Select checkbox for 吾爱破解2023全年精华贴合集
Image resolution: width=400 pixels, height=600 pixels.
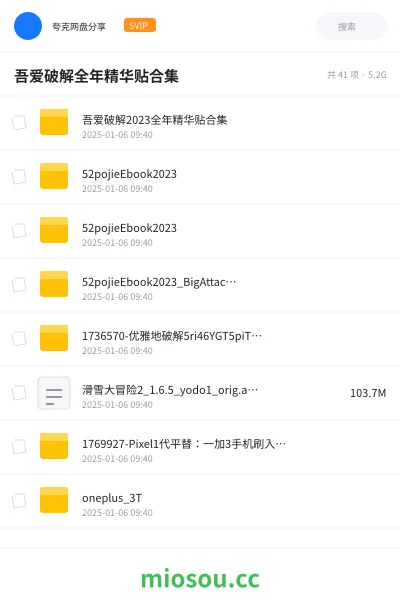(x=19, y=123)
